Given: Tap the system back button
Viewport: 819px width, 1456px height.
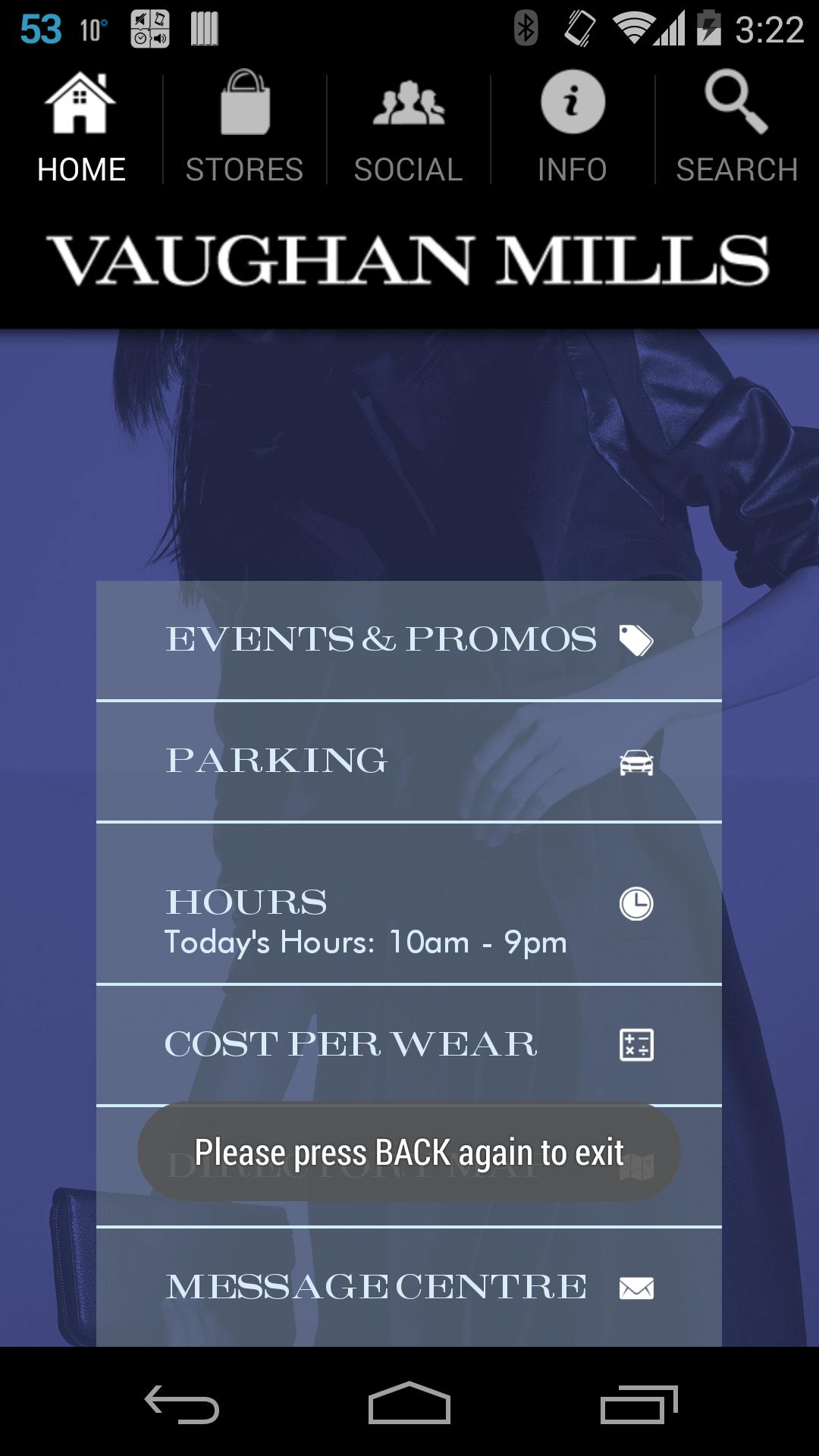Looking at the screenshot, I should pos(182,1404).
